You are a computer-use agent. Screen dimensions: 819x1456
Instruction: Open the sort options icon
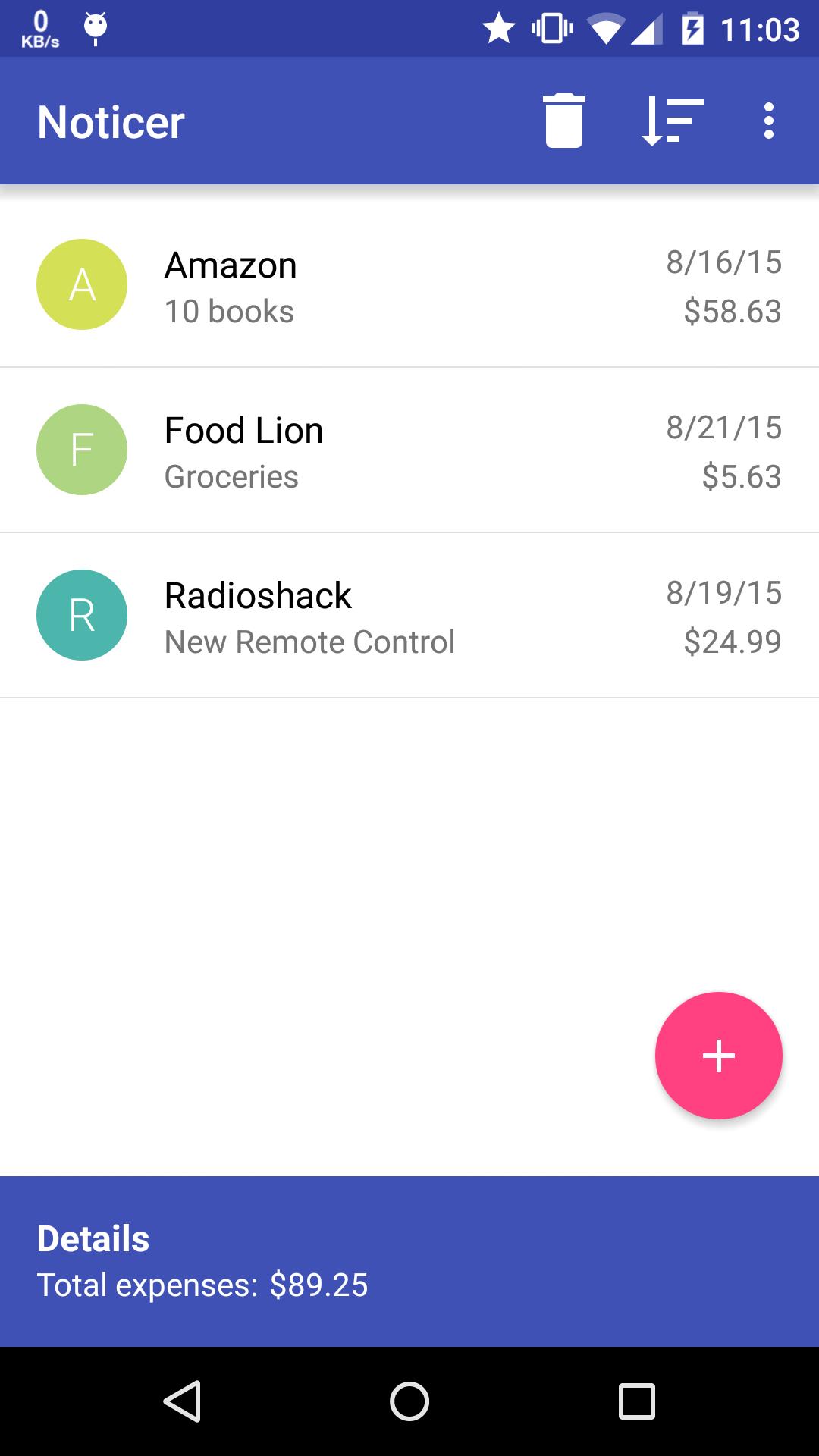tap(672, 121)
